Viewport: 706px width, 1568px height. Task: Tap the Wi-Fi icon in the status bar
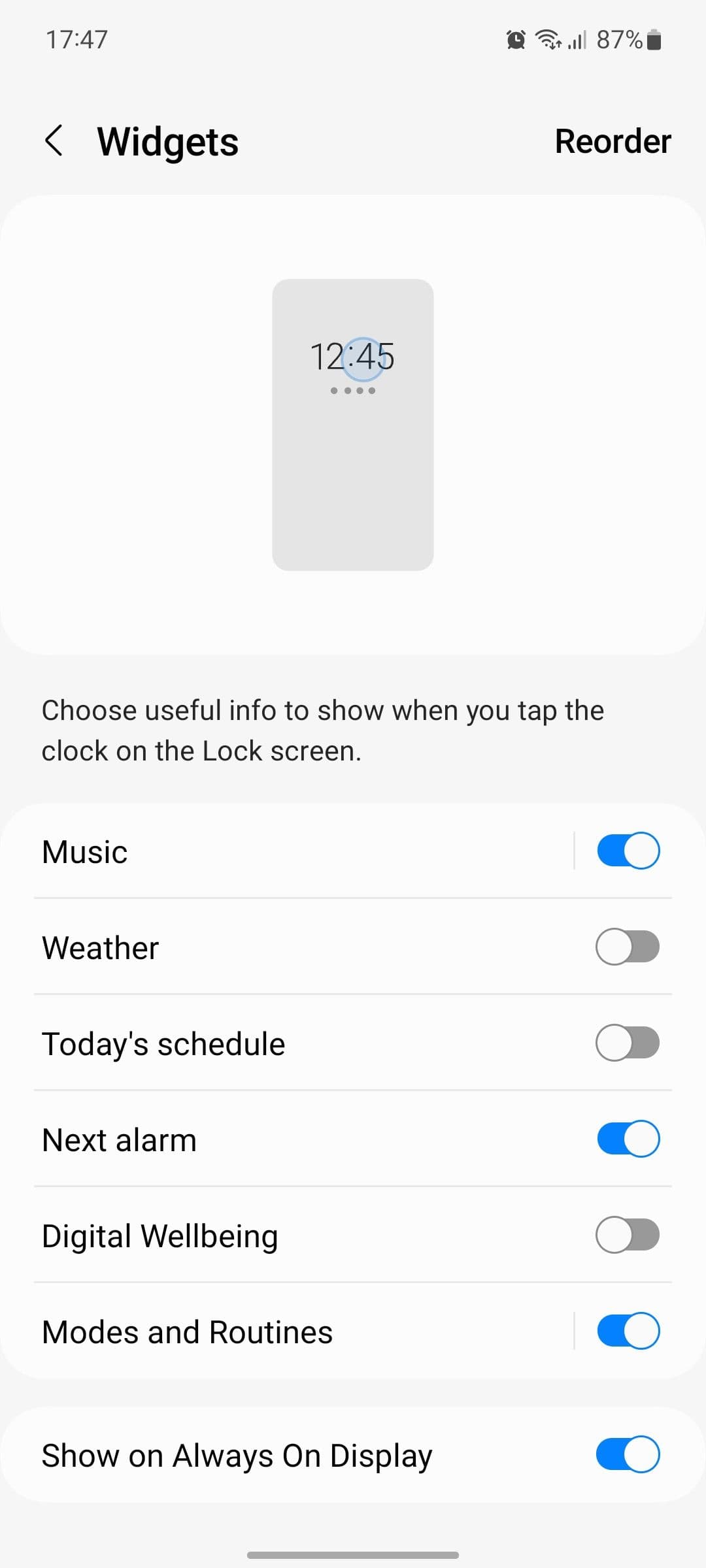[548, 39]
